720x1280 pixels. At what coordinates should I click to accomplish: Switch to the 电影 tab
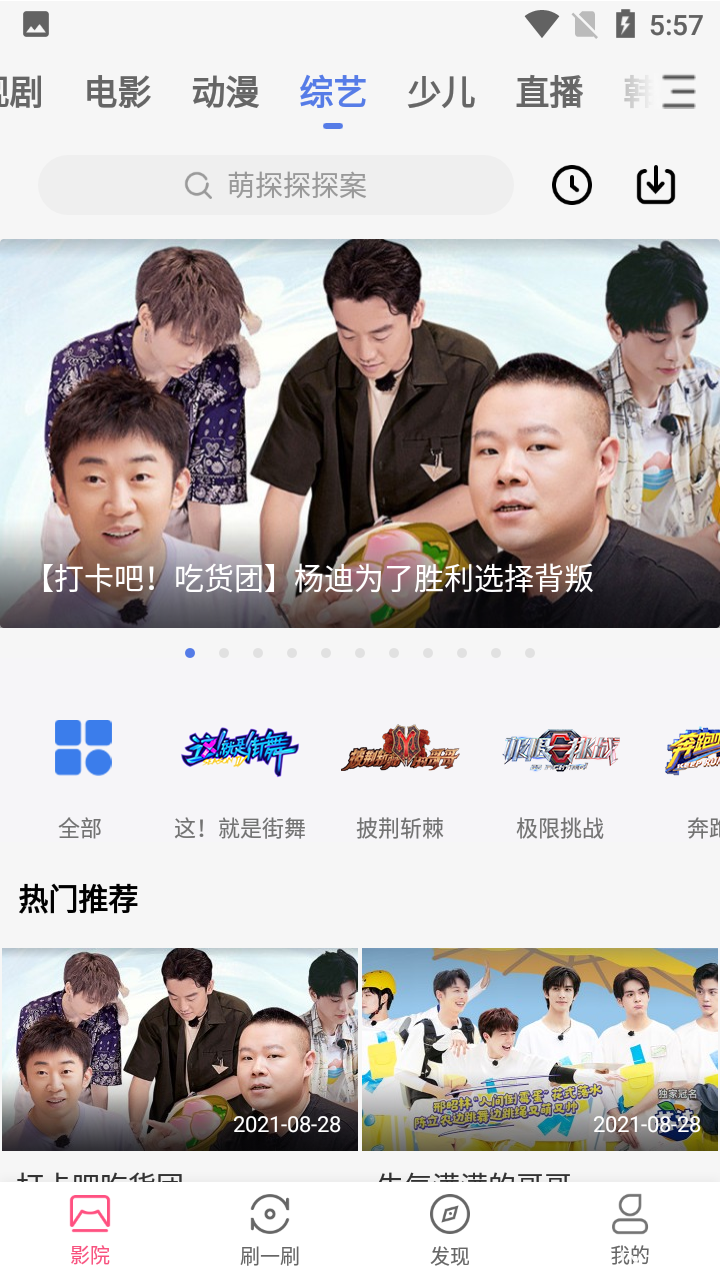click(118, 92)
